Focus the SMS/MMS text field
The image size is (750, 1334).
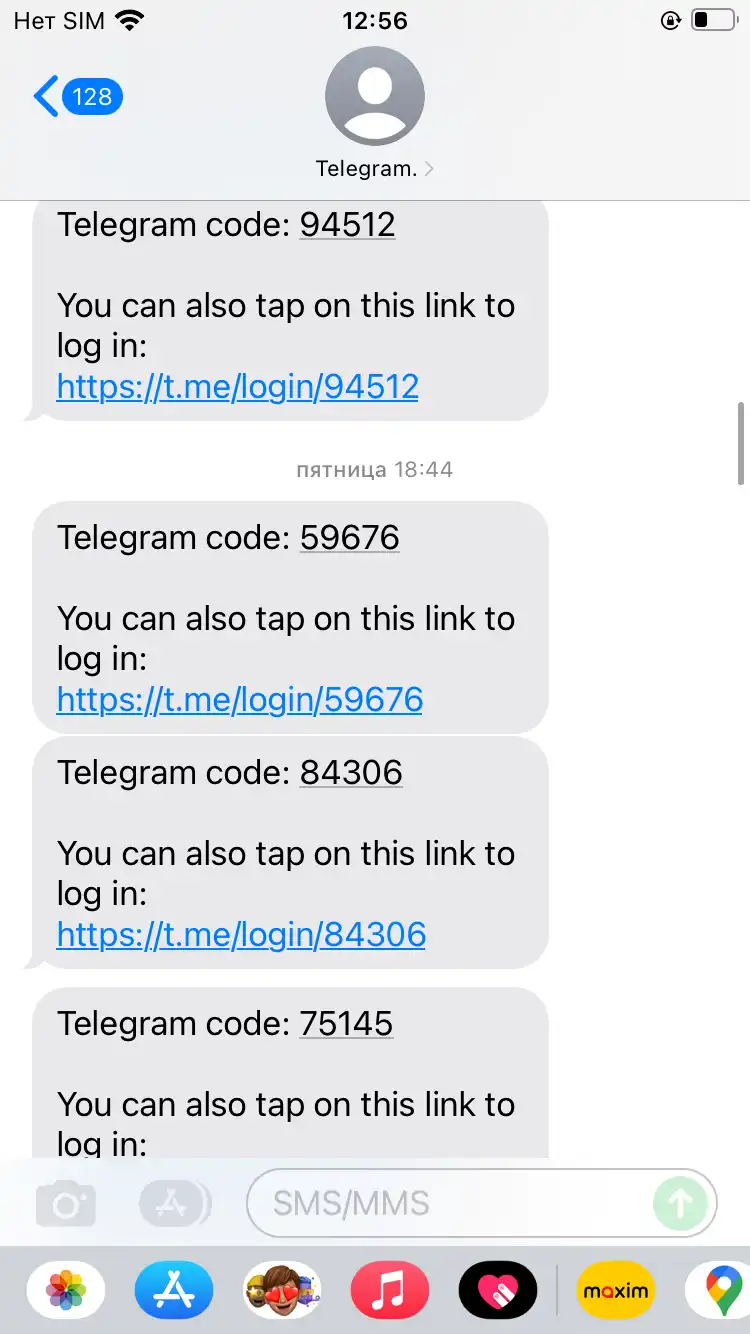[x=450, y=1203]
